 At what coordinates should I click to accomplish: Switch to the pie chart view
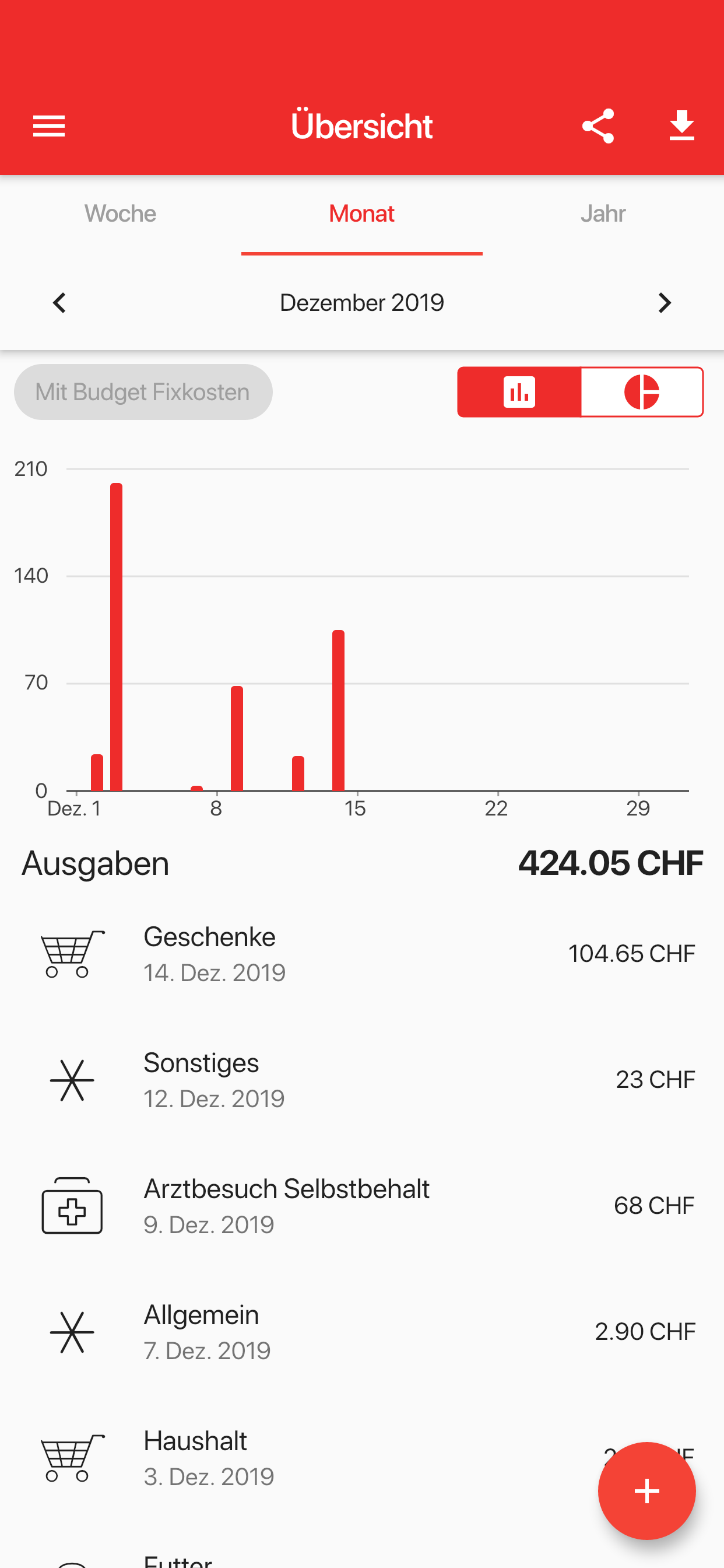pos(642,392)
